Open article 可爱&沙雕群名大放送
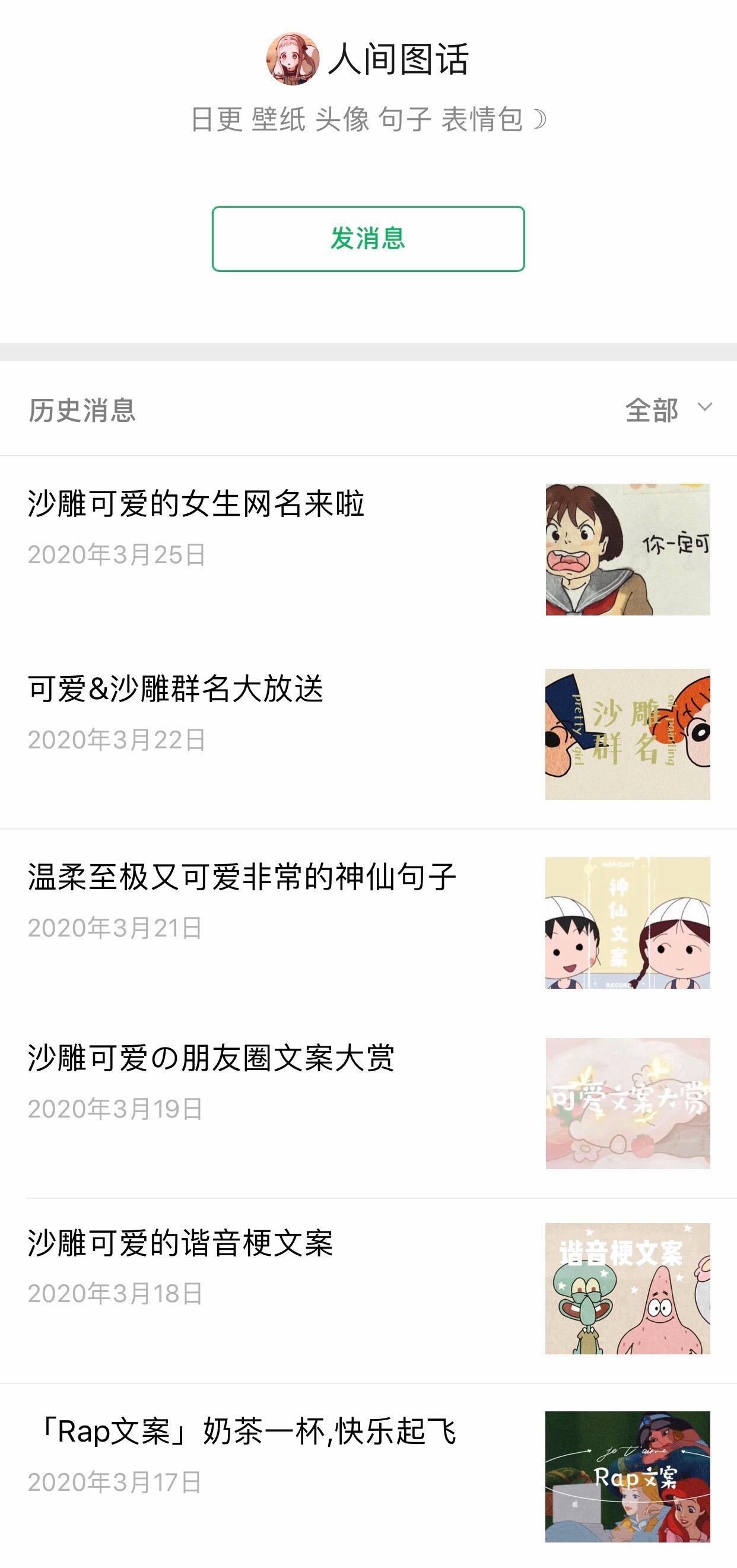This screenshot has height=1568, width=737. point(175,690)
